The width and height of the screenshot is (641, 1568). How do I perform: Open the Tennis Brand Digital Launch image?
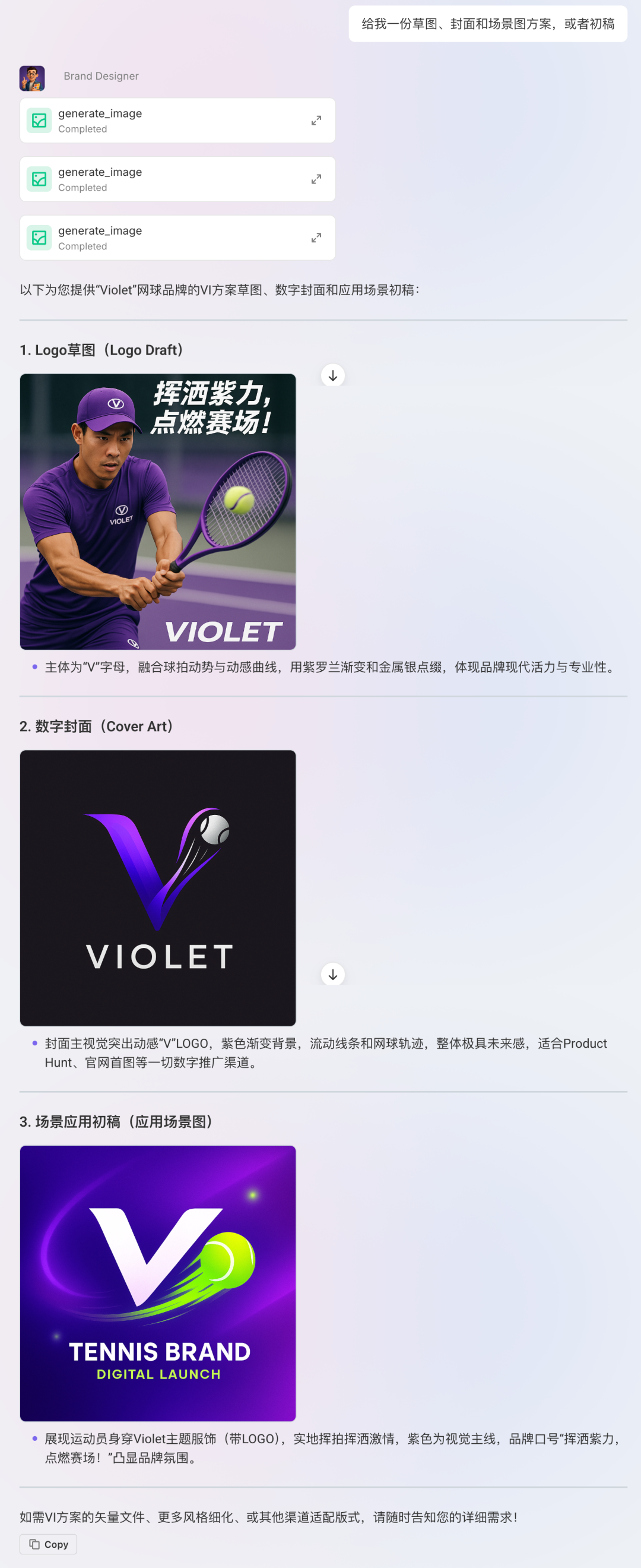pyautogui.click(x=158, y=1283)
